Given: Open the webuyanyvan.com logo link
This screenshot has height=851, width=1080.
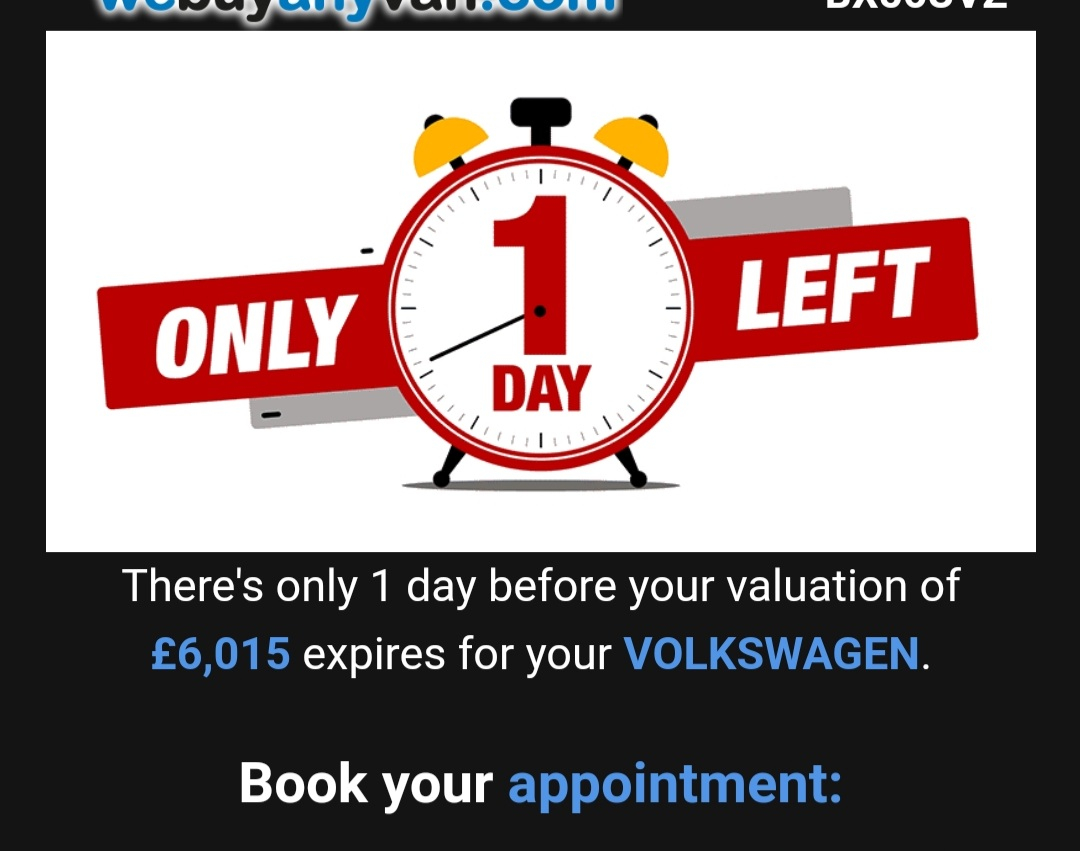Looking at the screenshot, I should click(357, 8).
